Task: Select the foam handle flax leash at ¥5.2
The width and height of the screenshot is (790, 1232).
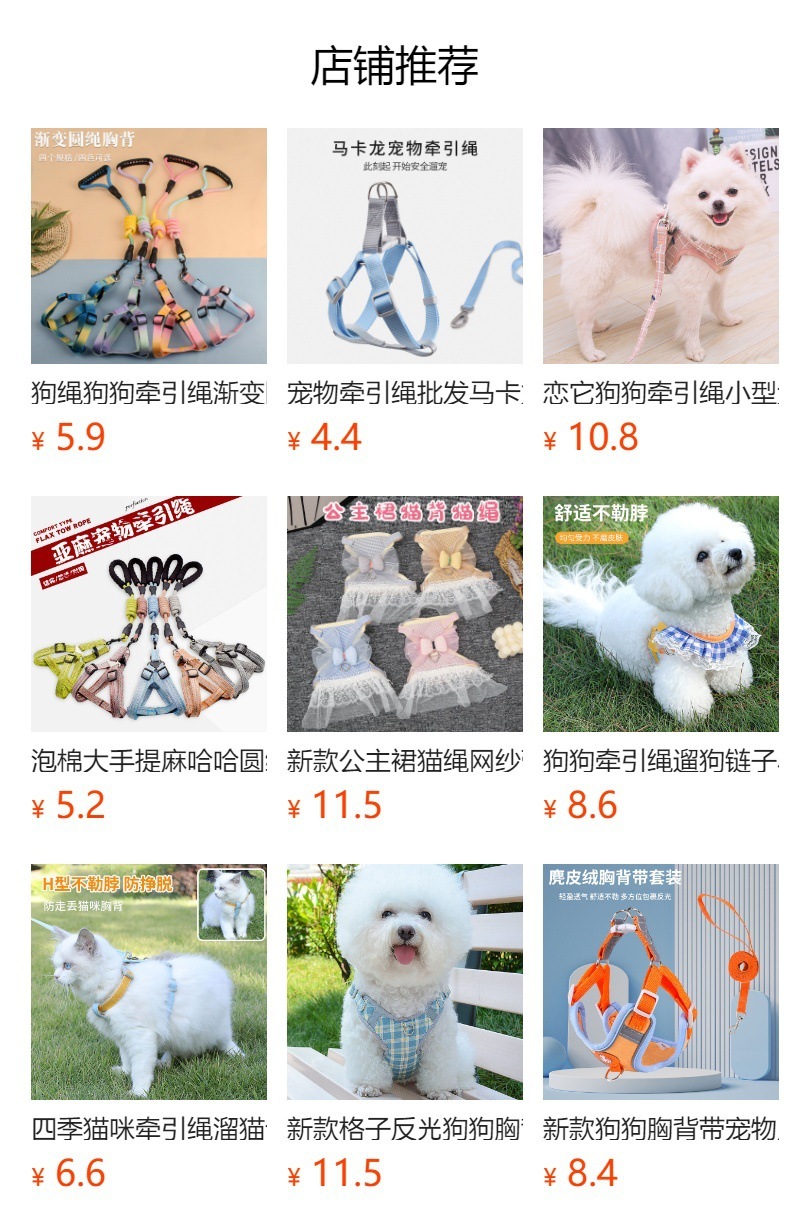Action: click(148, 614)
